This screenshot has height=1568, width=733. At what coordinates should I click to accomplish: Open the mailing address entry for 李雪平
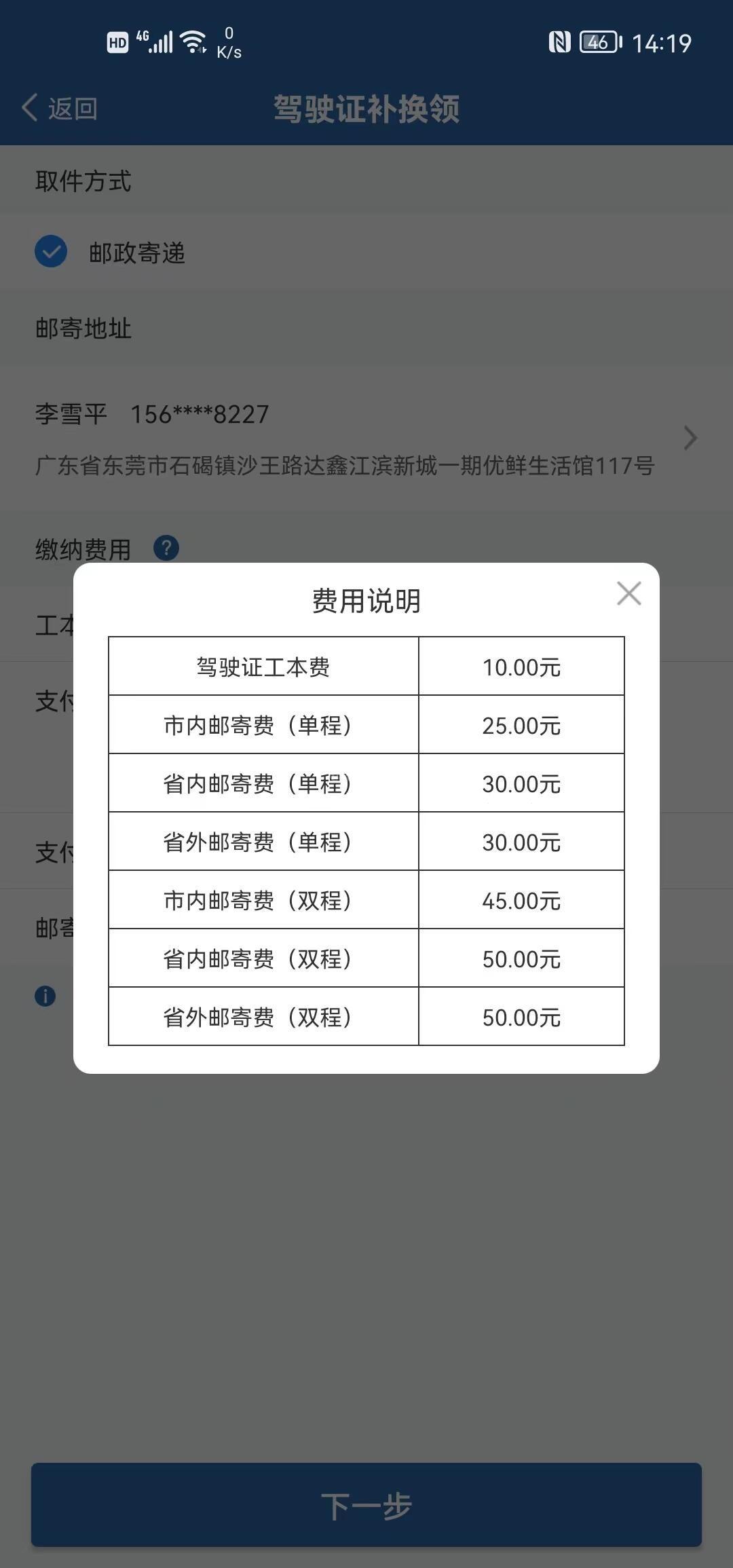(x=366, y=438)
